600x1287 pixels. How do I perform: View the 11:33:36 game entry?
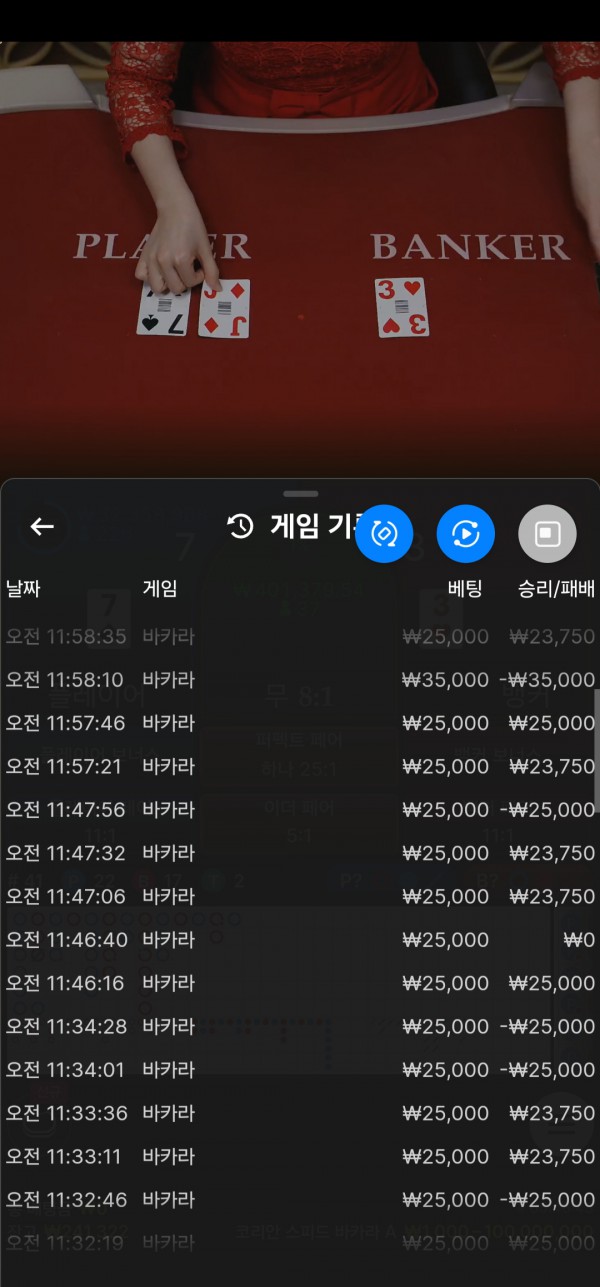[x=300, y=1113]
